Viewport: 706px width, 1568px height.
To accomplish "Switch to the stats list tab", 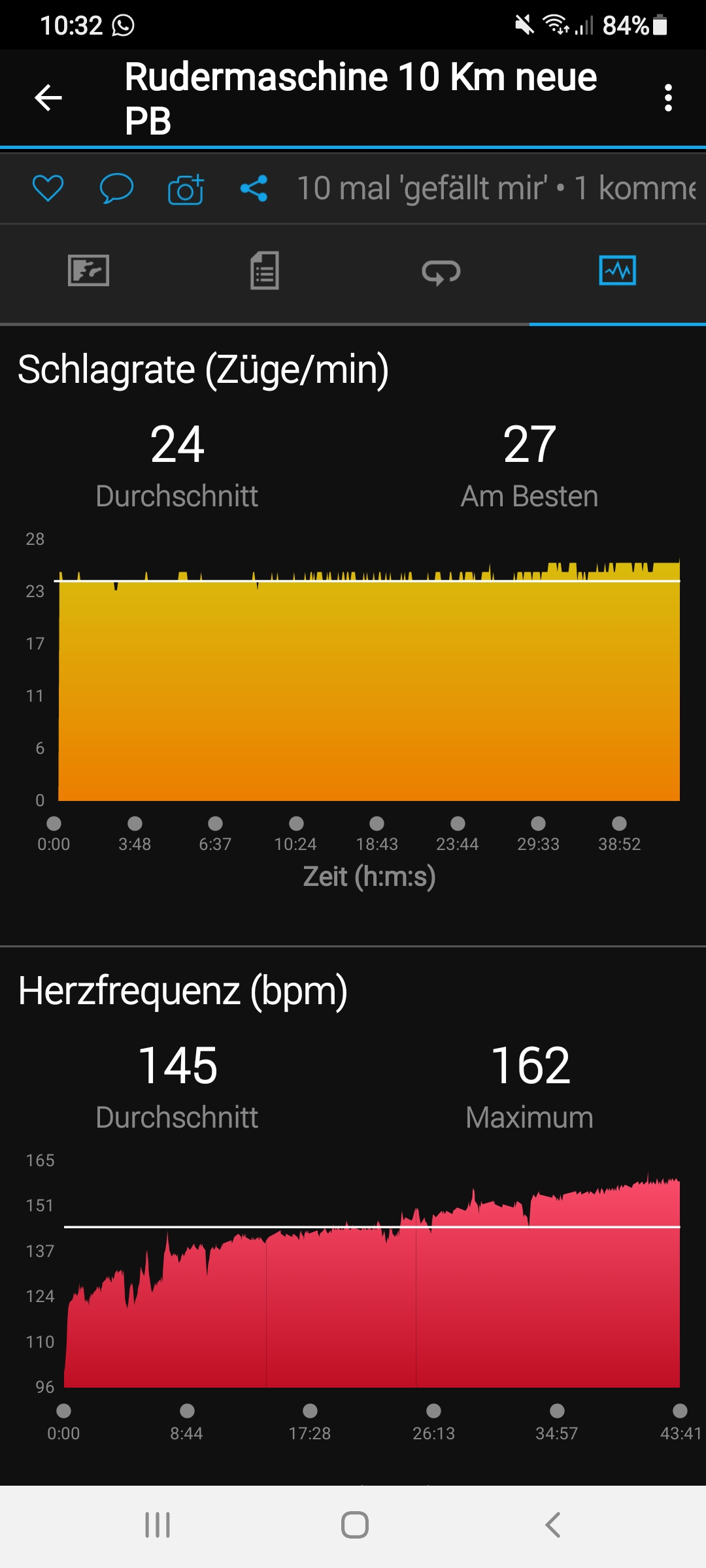I will [265, 271].
